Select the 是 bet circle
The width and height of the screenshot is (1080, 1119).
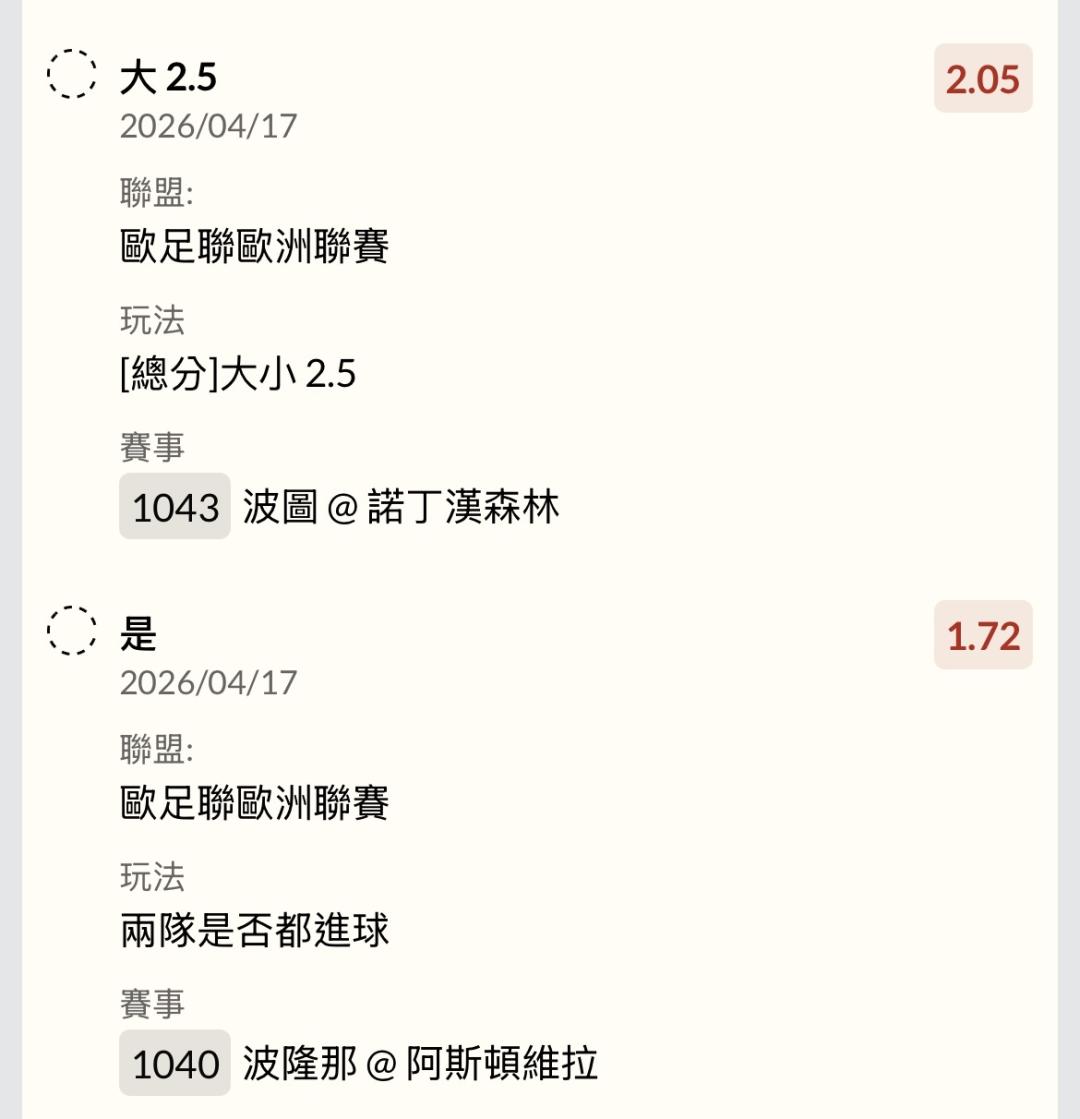72,632
